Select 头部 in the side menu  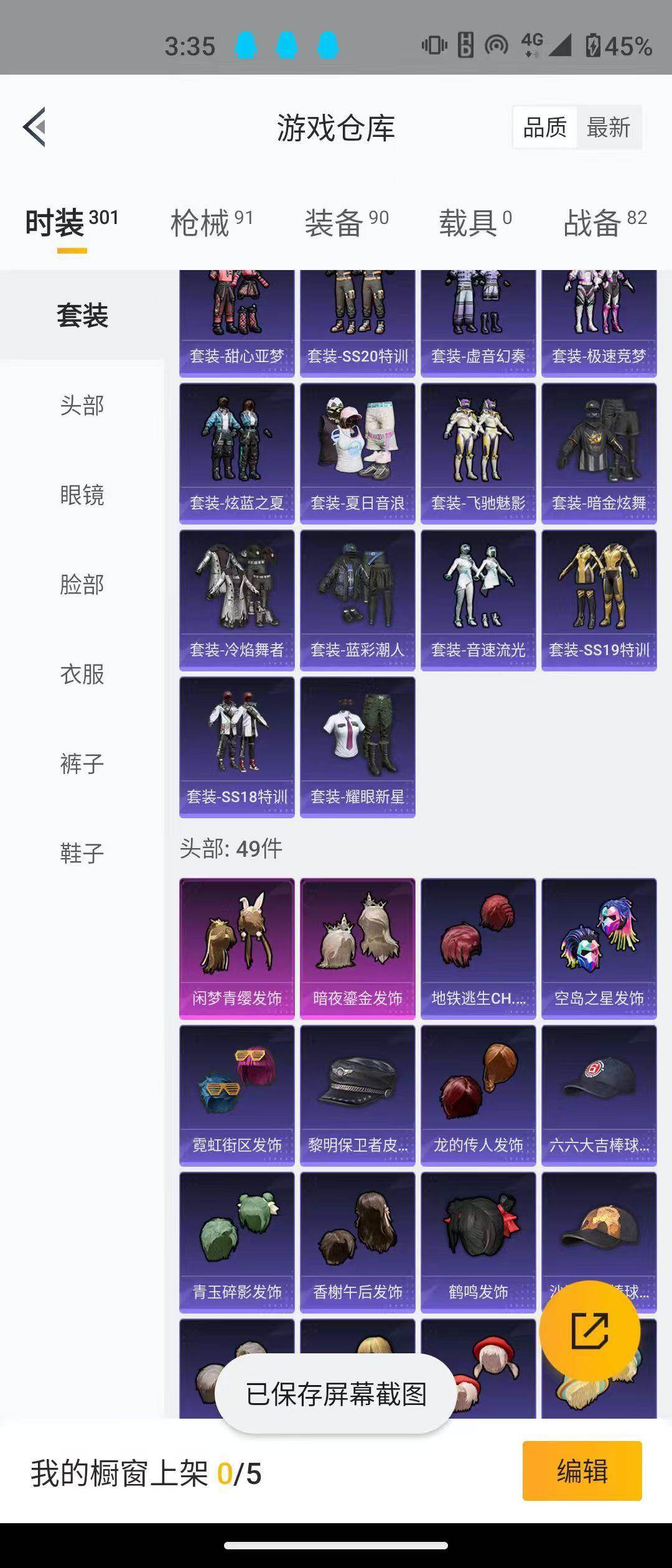coord(82,406)
